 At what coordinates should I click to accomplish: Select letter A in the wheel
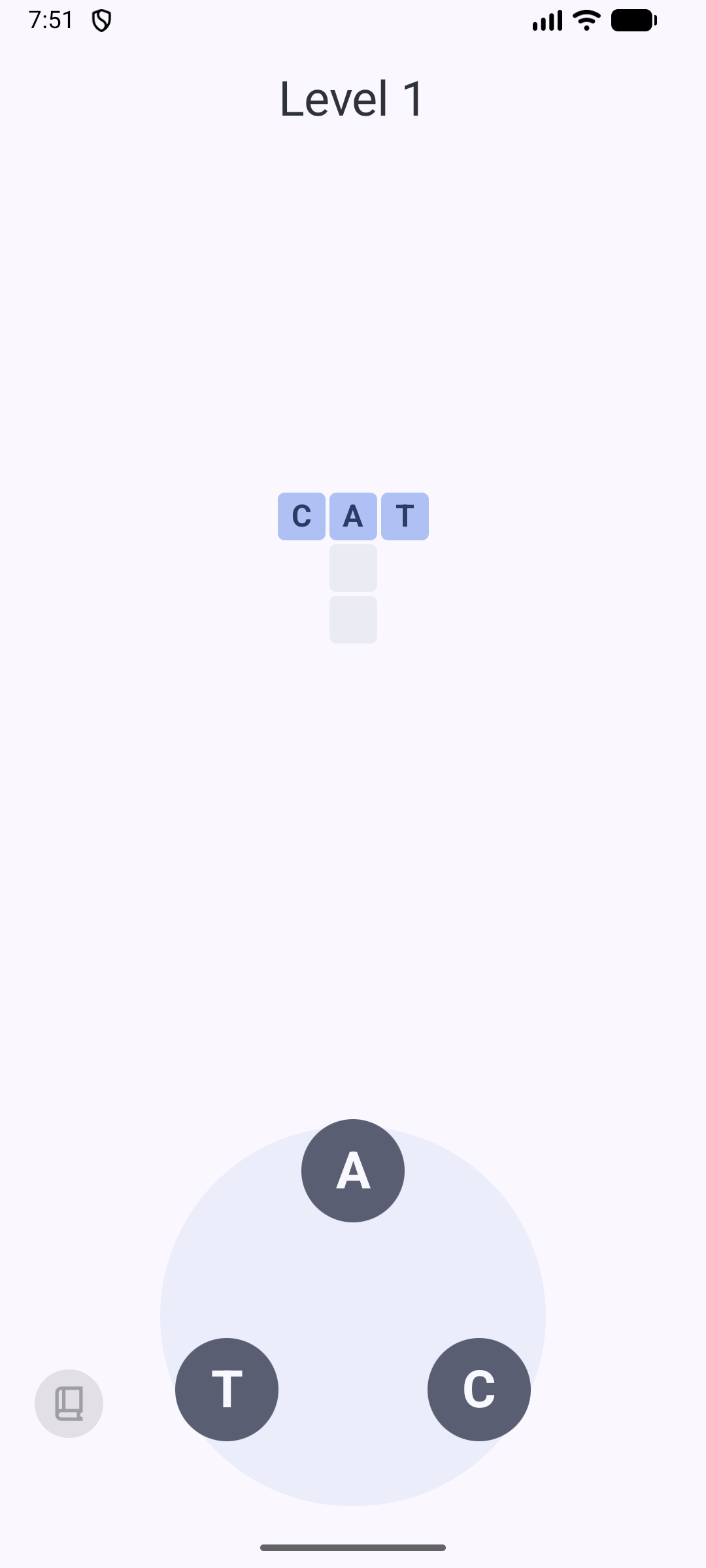tap(353, 1170)
